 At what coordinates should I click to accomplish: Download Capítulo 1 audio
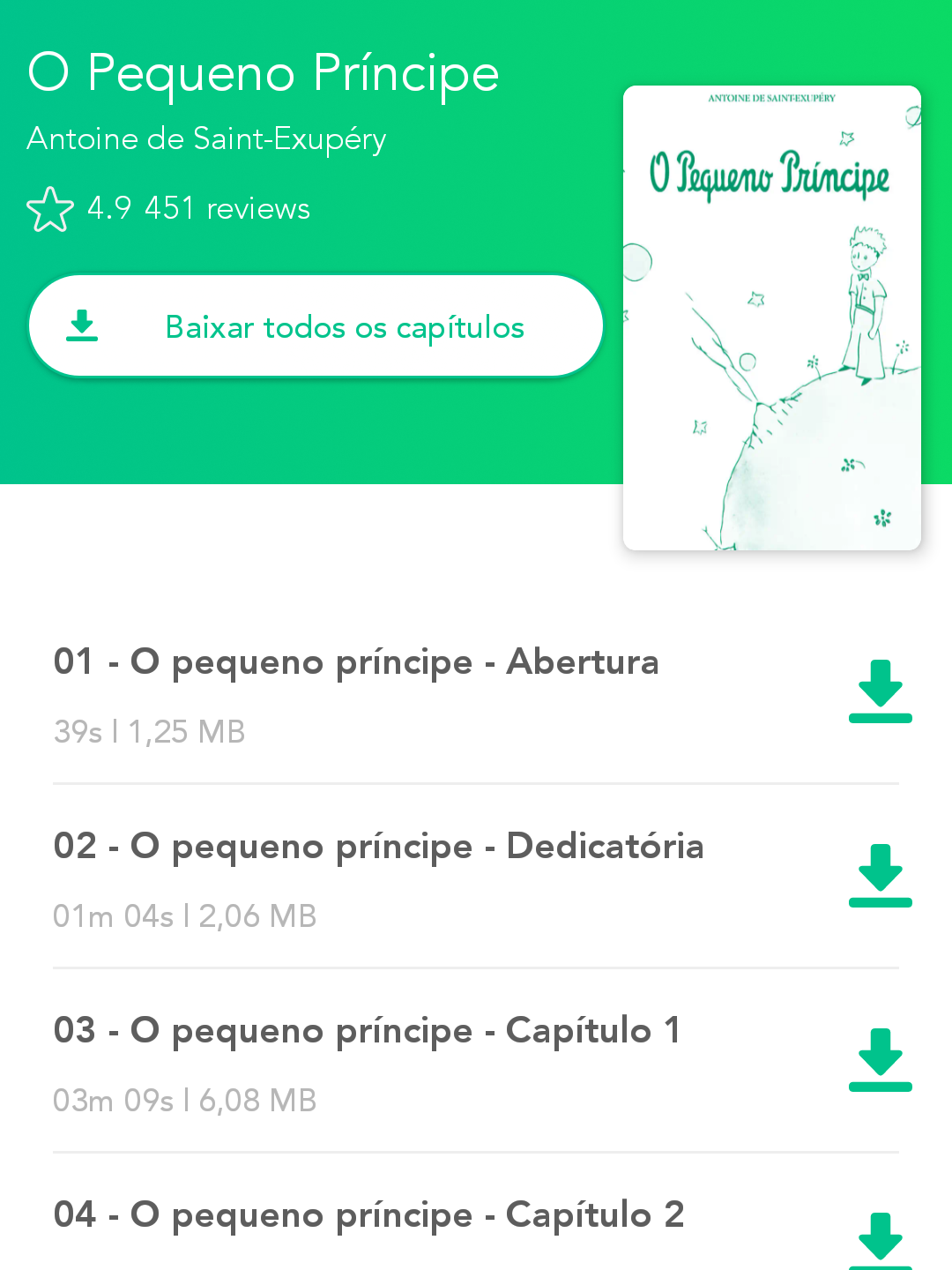click(880, 1060)
